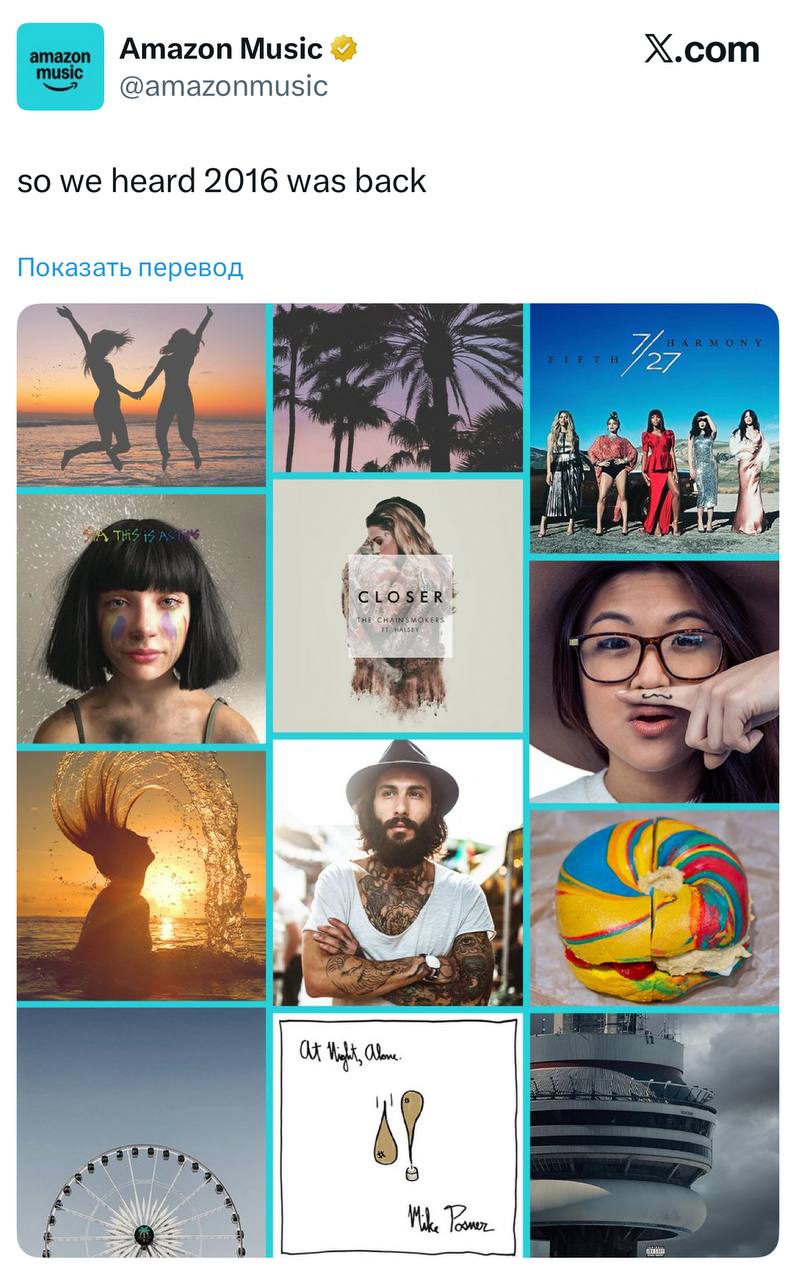
Task: Open Amazon Music's profile picture
Action: [x=60, y=66]
